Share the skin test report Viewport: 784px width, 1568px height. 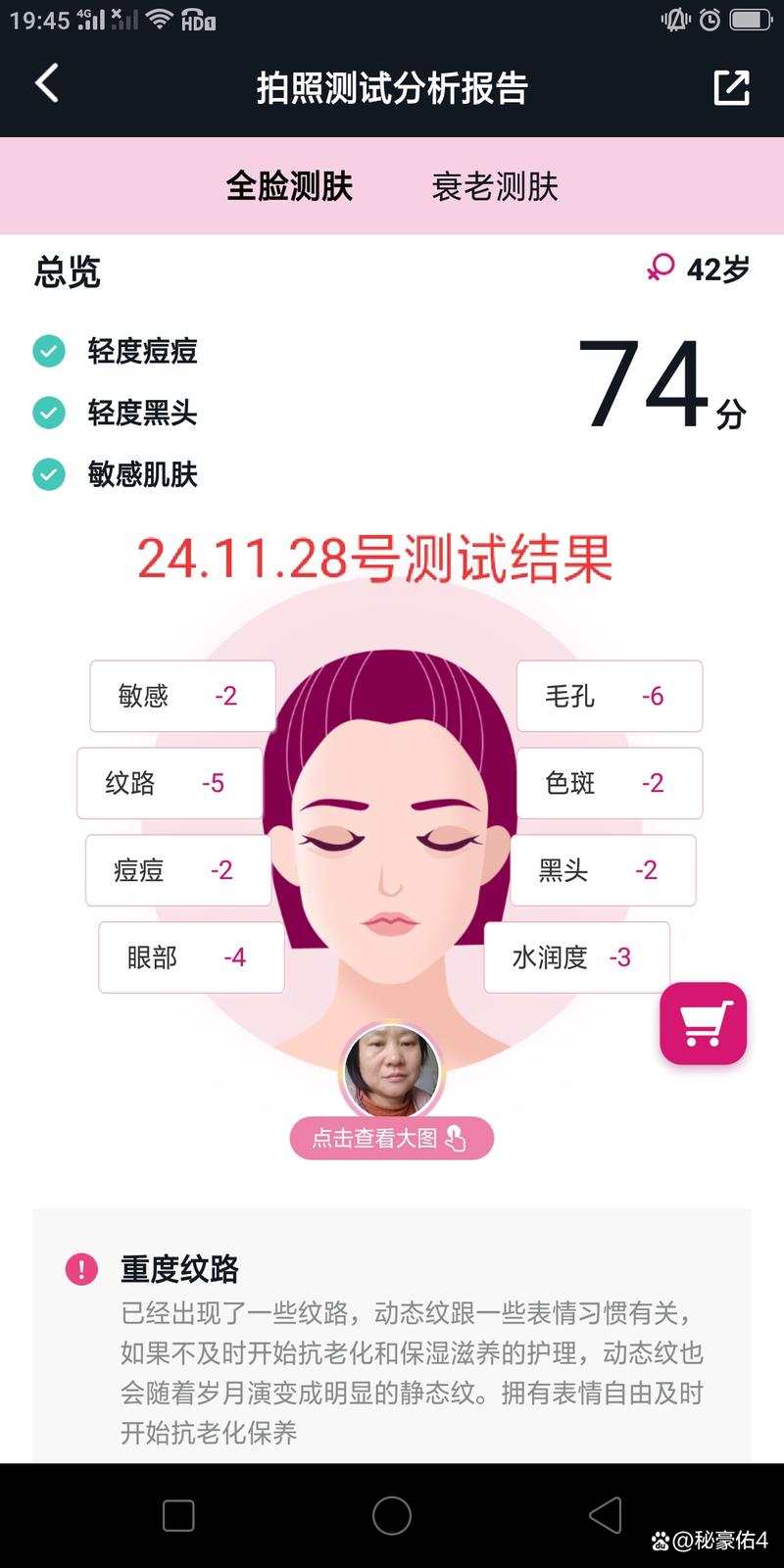tap(731, 87)
